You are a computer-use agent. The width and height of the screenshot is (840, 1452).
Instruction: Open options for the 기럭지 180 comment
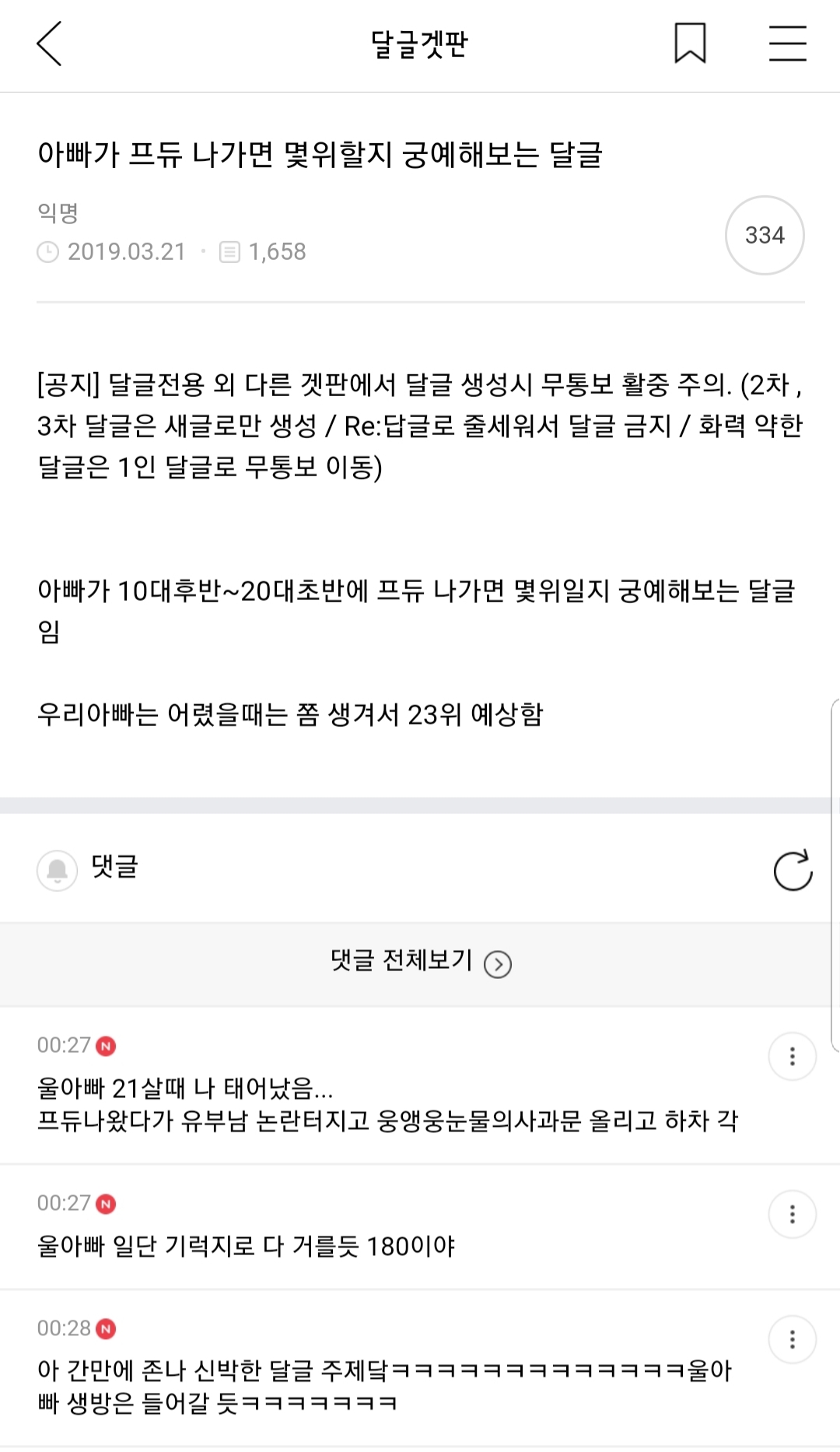click(792, 1214)
